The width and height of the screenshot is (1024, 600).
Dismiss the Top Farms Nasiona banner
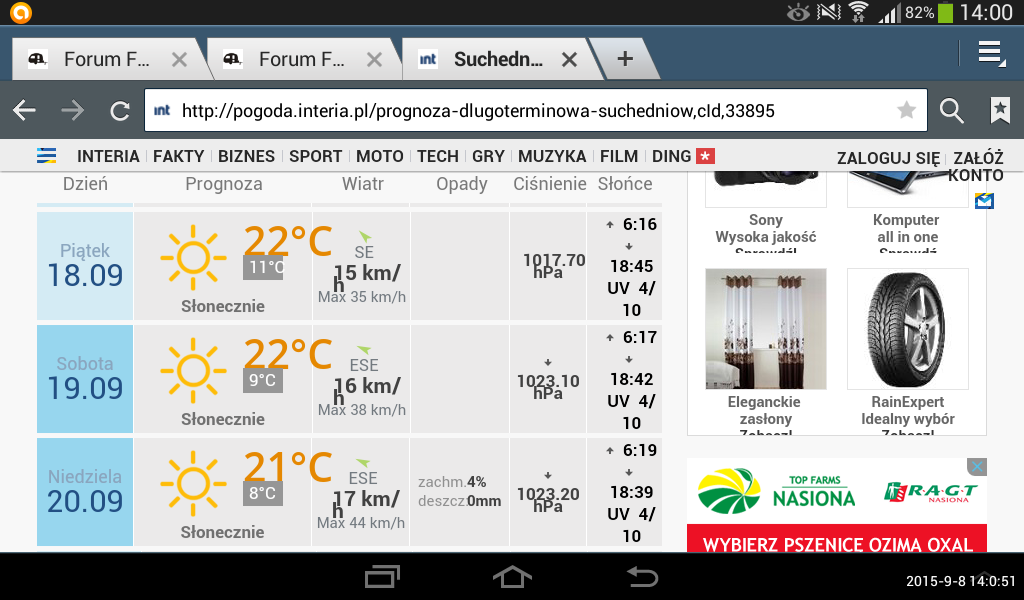pyautogui.click(x=977, y=467)
